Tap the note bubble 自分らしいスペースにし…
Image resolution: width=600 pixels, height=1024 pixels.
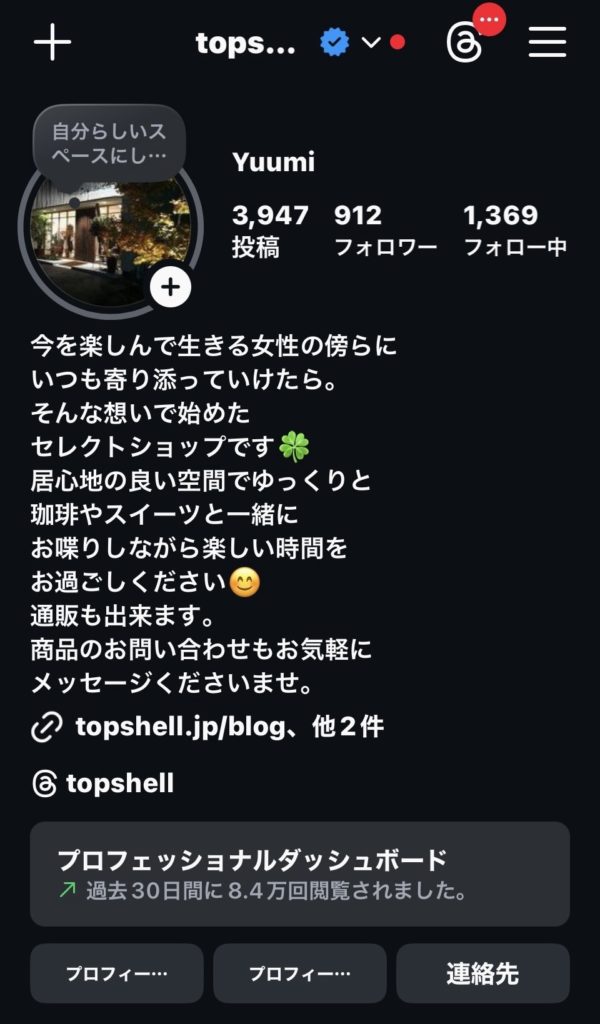pos(109,143)
